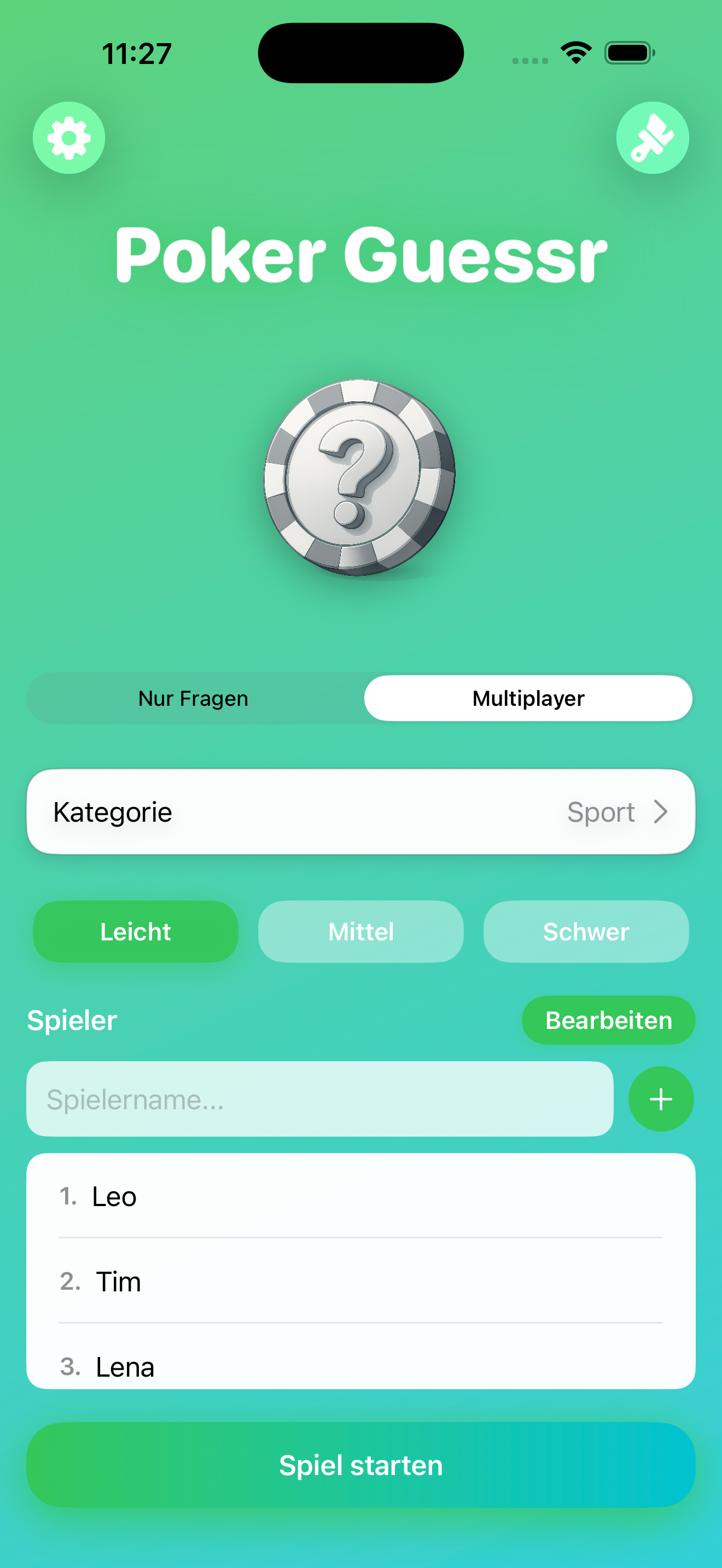Tap the paintbrush theme icon
Image resolution: width=722 pixels, height=1568 pixels.
[653, 138]
